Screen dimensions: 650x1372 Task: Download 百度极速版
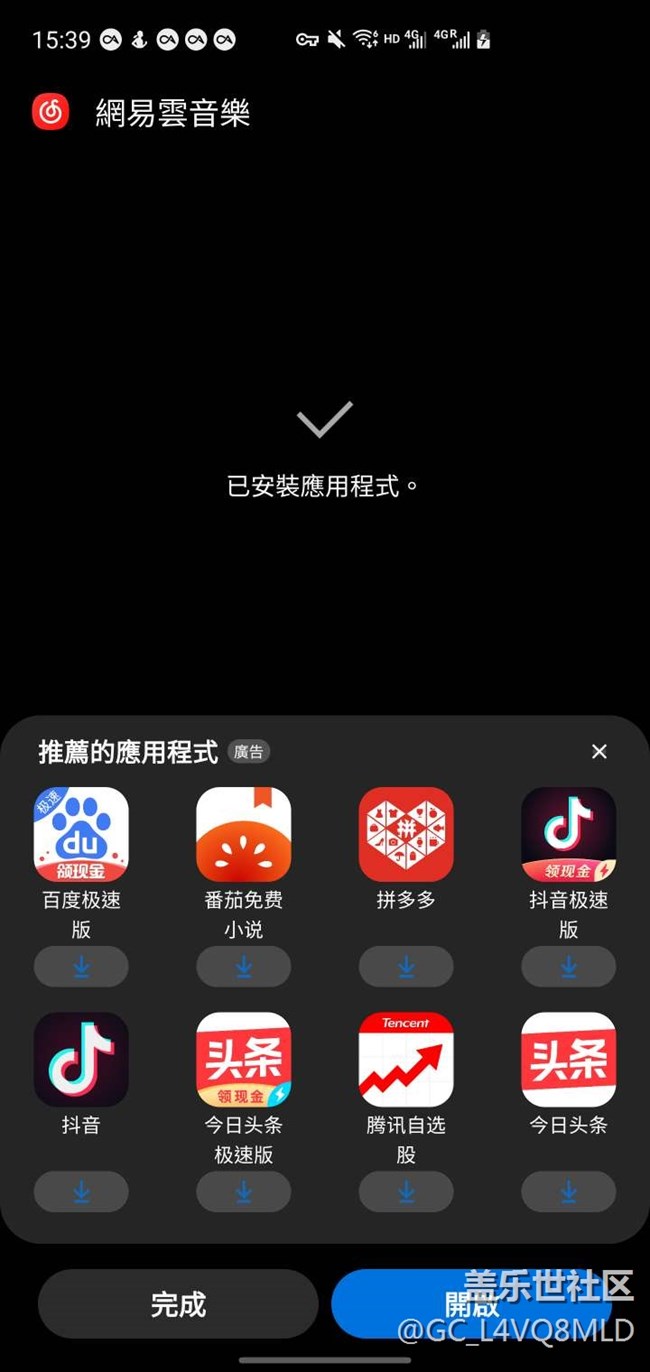tap(81, 967)
